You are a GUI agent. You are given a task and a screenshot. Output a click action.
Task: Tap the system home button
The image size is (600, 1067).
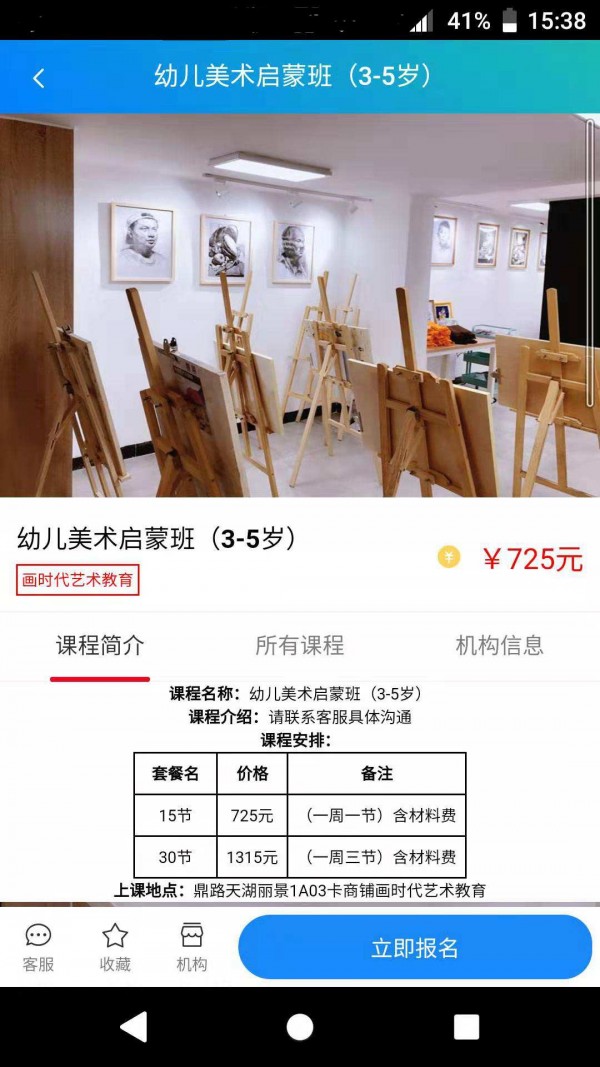(x=300, y=1027)
